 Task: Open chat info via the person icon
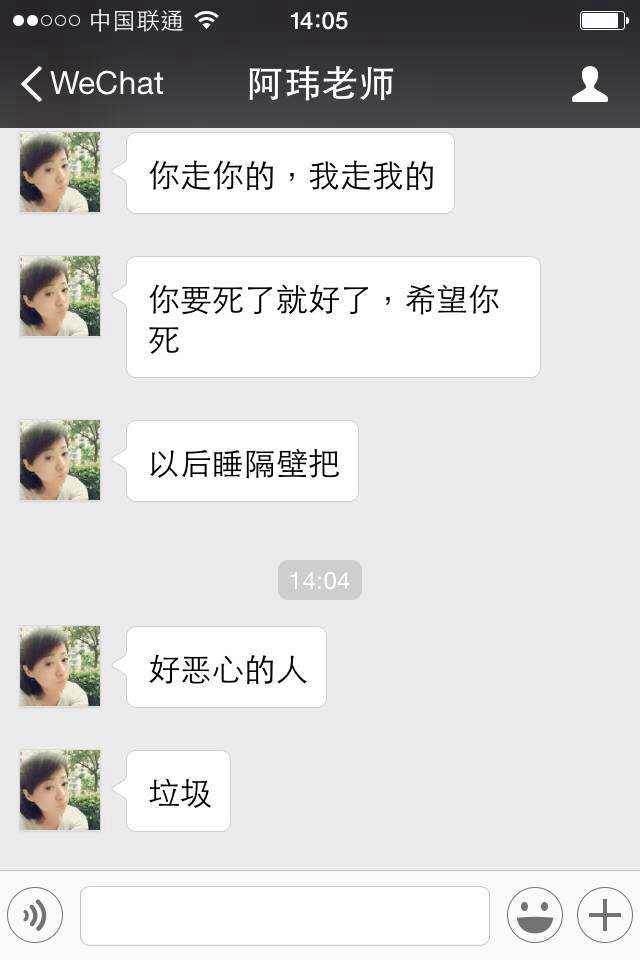pyautogui.click(x=589, y=84)
